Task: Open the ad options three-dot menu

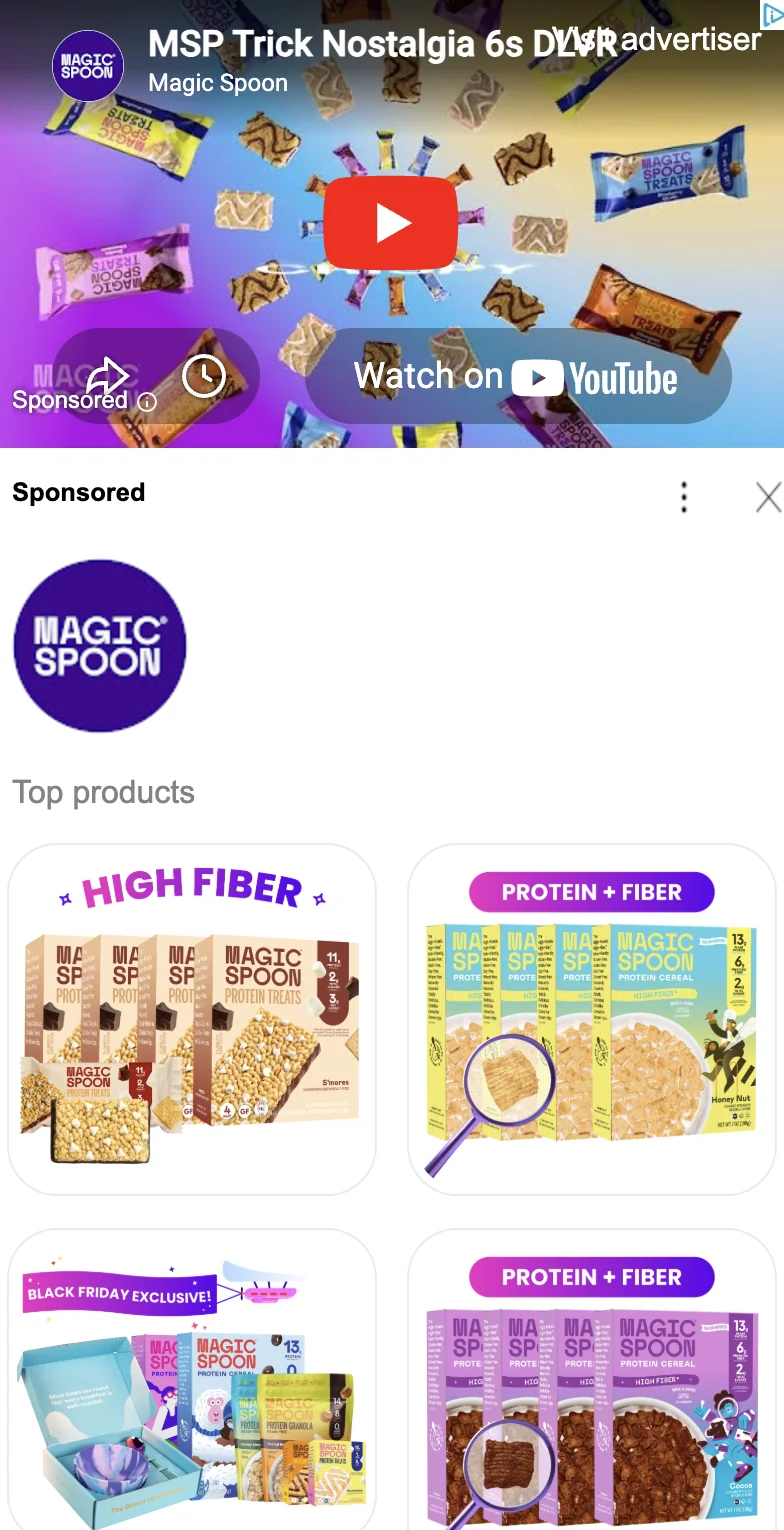Action: point(684,497)
